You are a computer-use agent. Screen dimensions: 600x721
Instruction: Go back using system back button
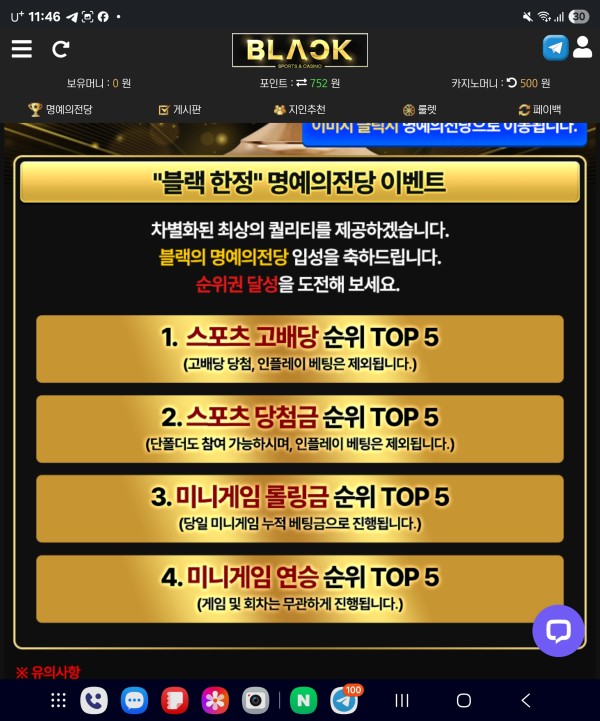click(526, 700)
